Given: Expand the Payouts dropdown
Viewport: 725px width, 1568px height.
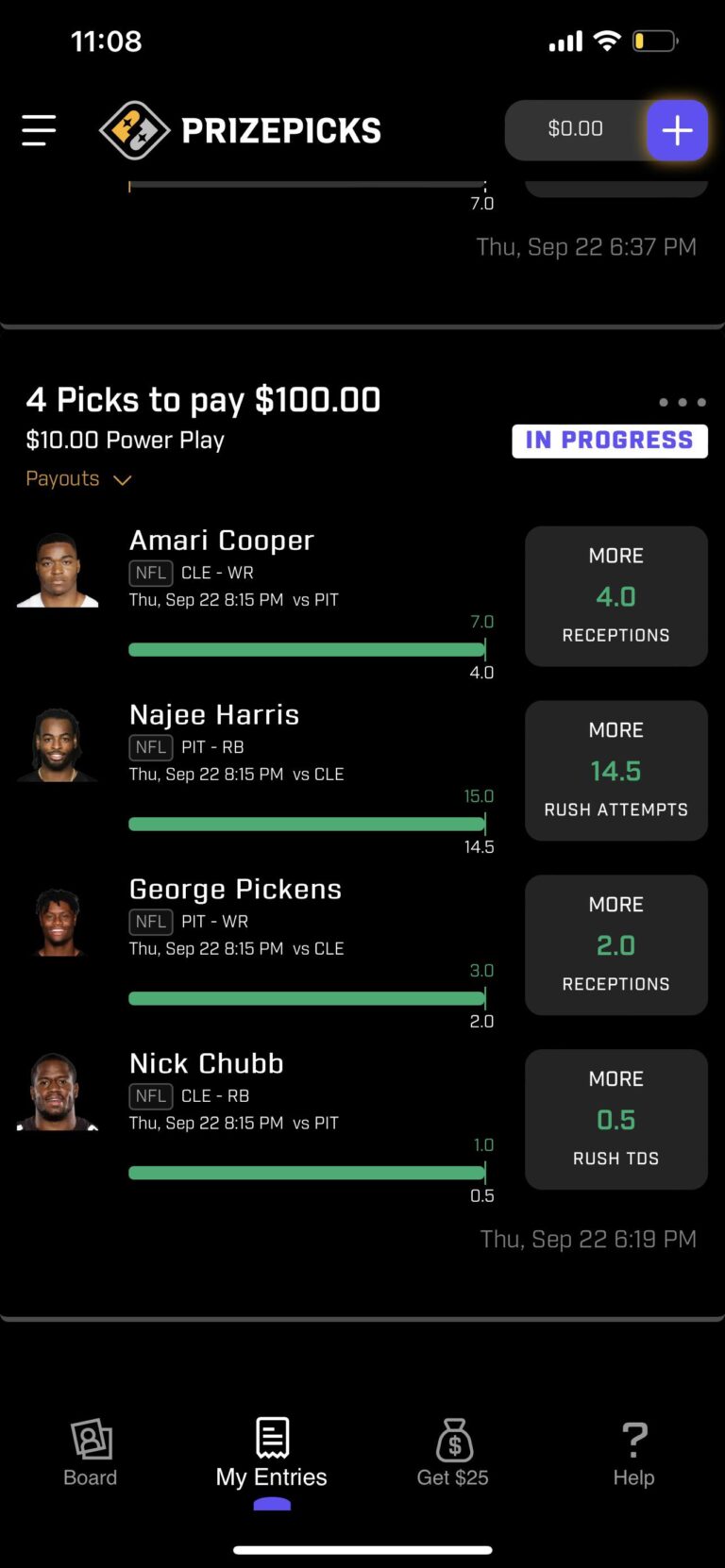Looking at the screenshot, I should click(x=78, y=479).
